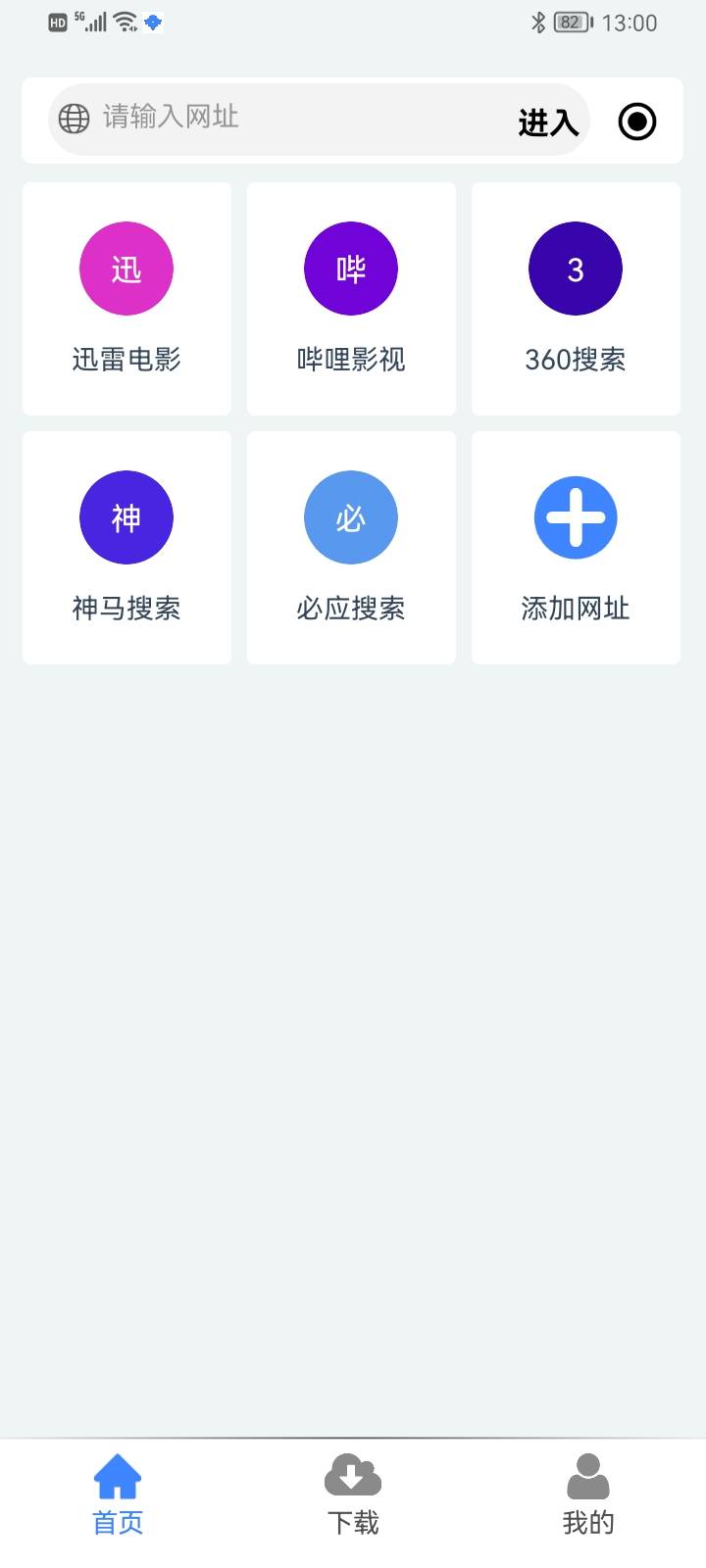Select the 必应搜索 tile
This screenshot has width=706, height=1568.
[351, 548]
